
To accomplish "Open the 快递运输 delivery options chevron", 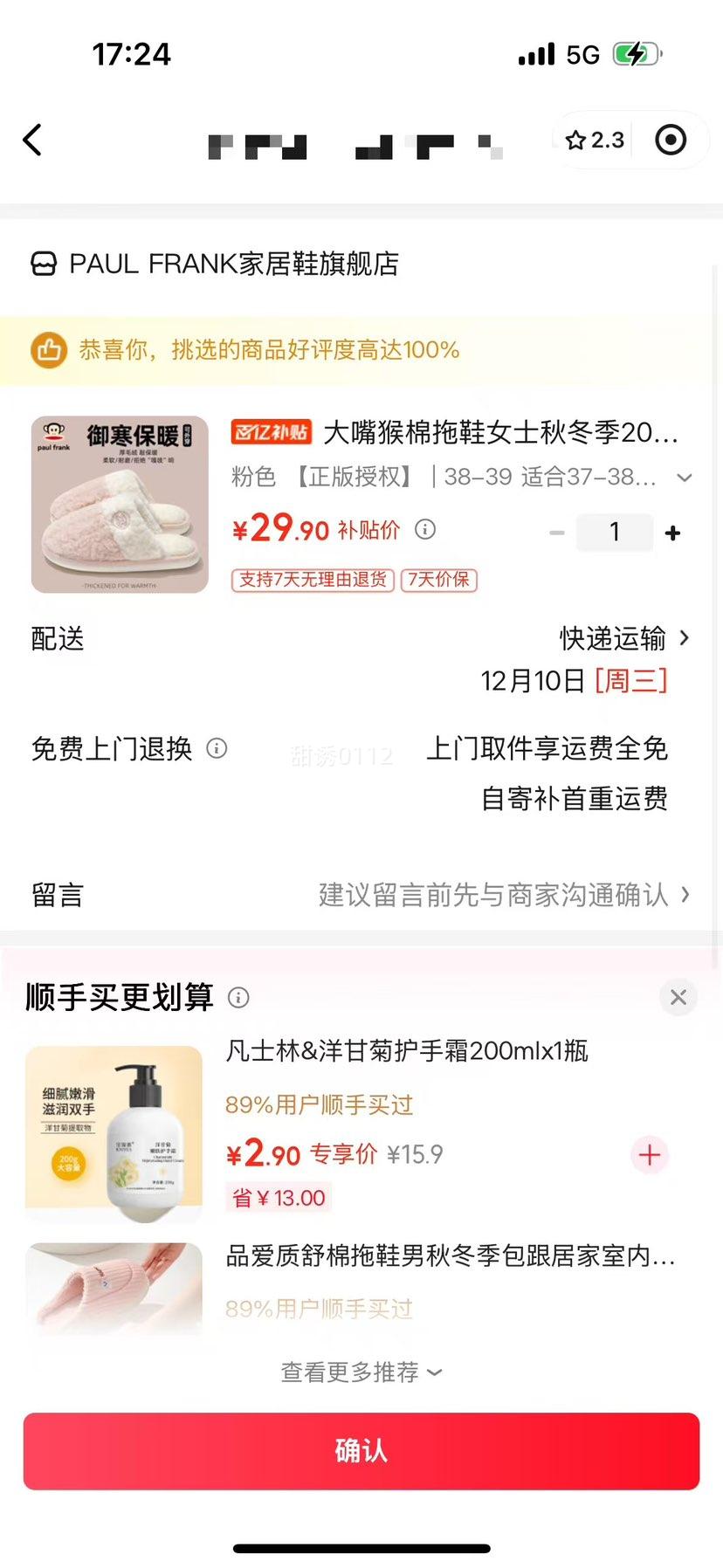I will tap(685, 638).
